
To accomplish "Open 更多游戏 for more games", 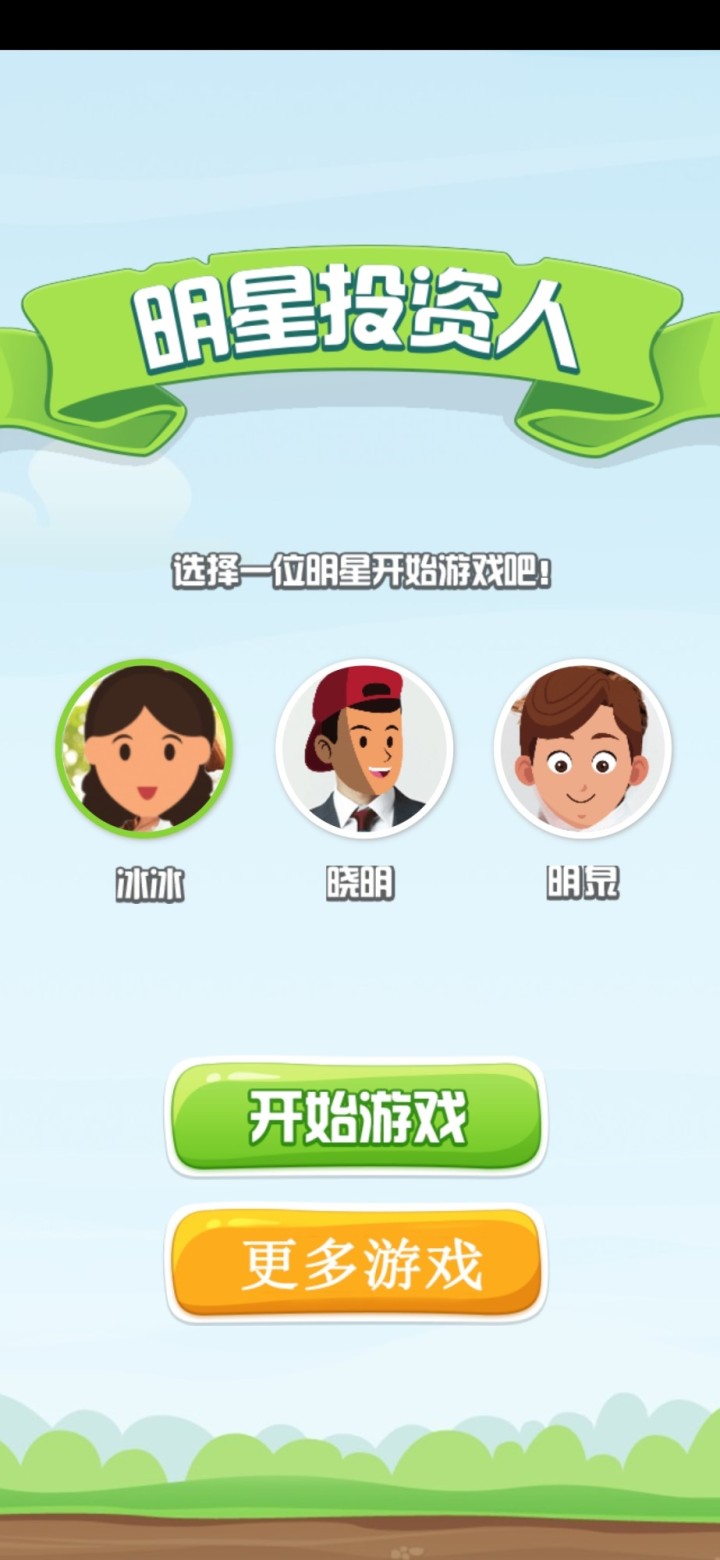I will click(x=356, y=1264).
